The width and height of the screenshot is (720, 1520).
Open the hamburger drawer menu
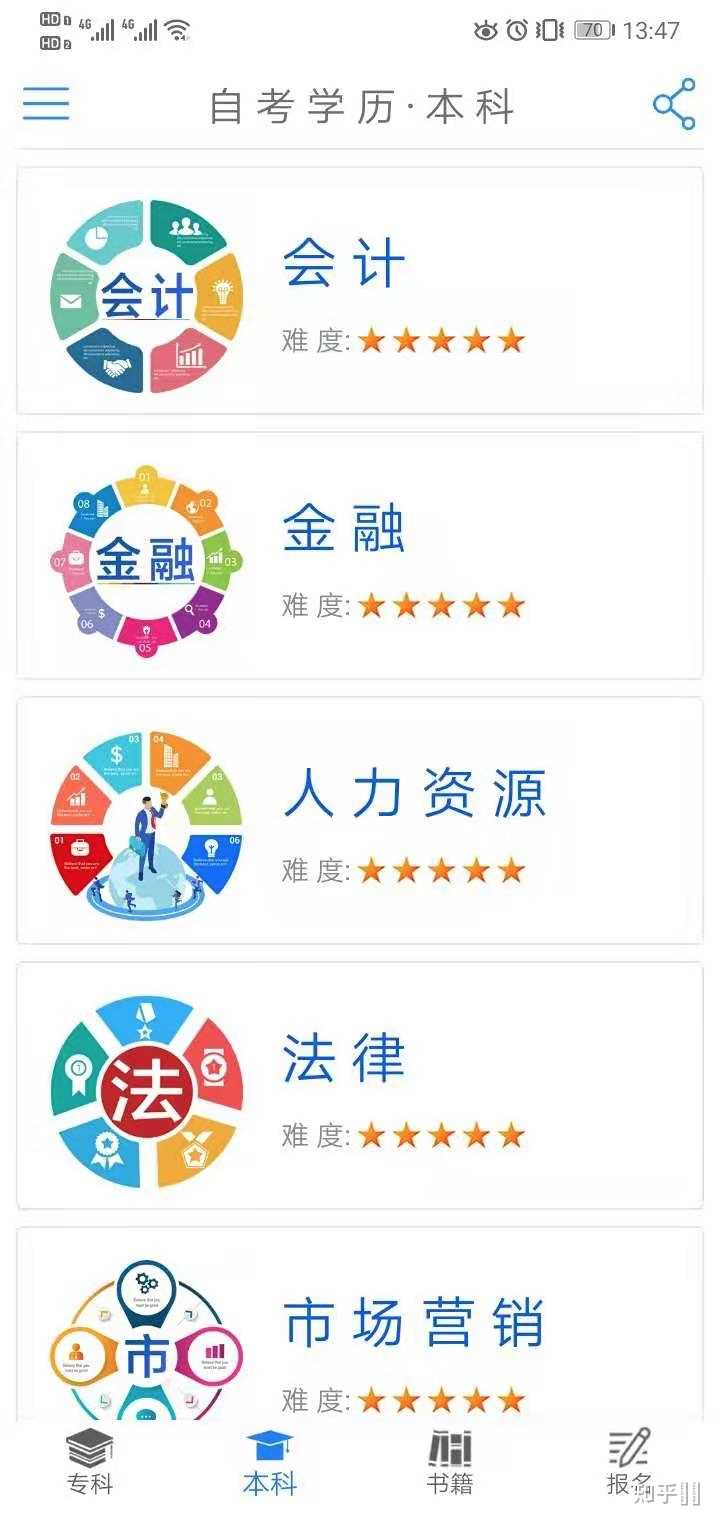click(46, 104)
